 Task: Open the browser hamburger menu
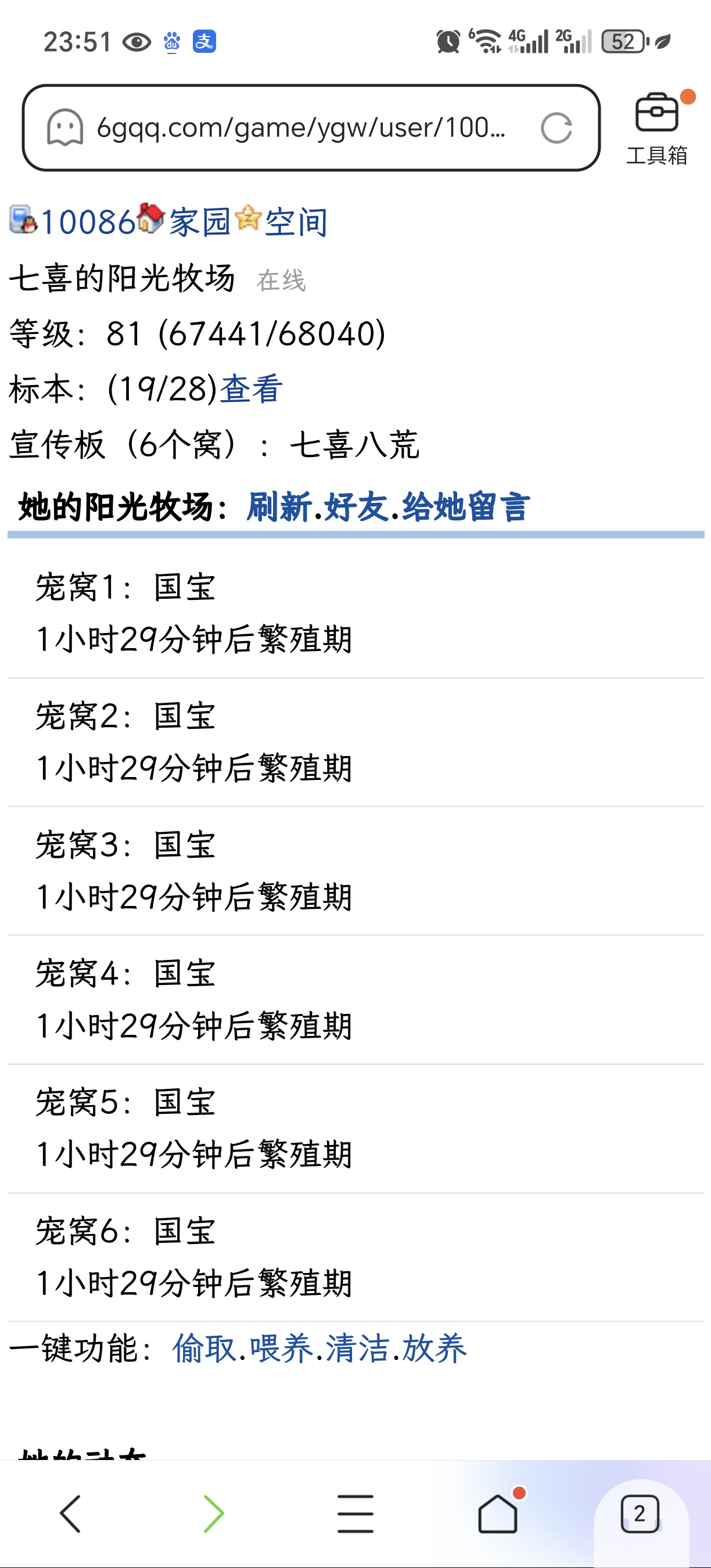355,1513
